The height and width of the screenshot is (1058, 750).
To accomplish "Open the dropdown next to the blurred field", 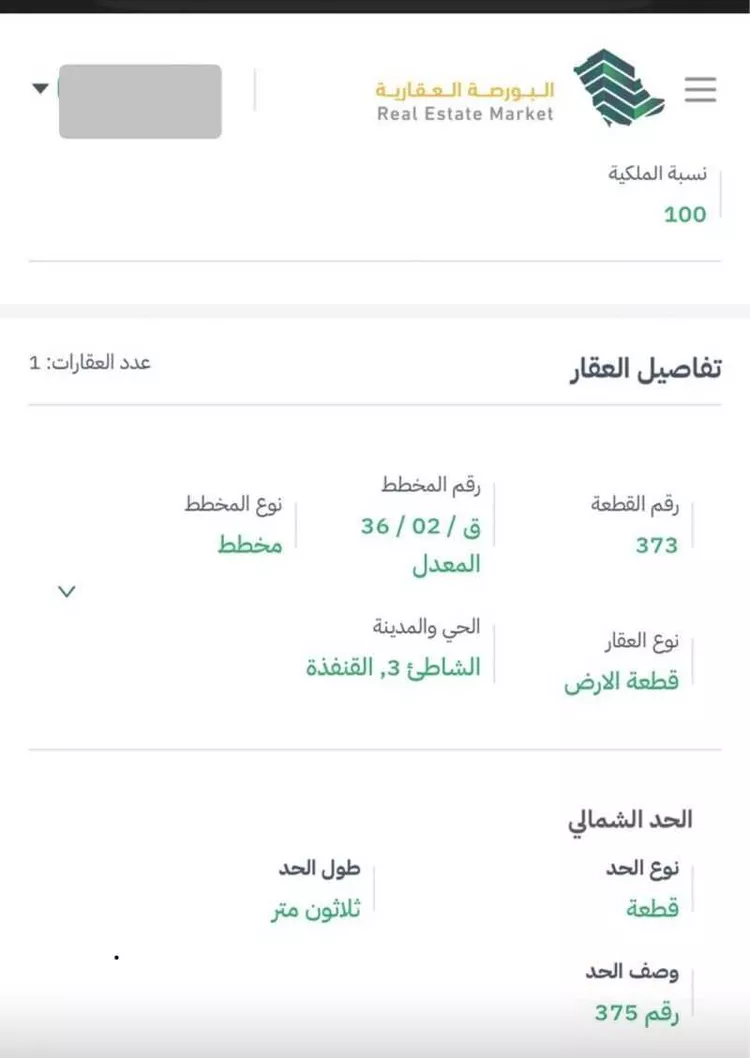I will click(x=40, y=88).
